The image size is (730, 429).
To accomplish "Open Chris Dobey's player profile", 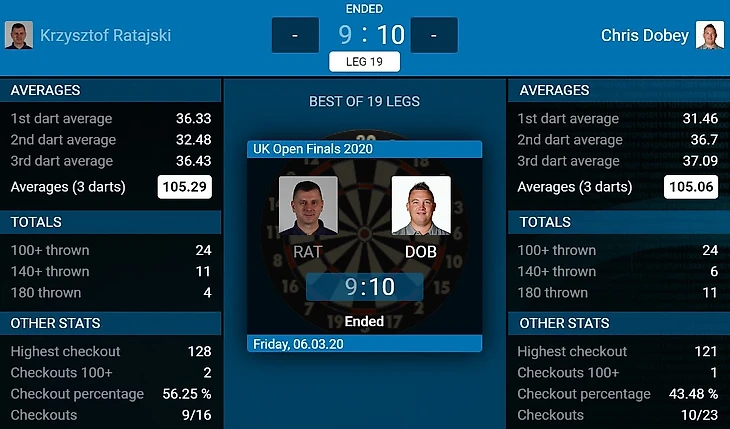I will tap(645, 36).
